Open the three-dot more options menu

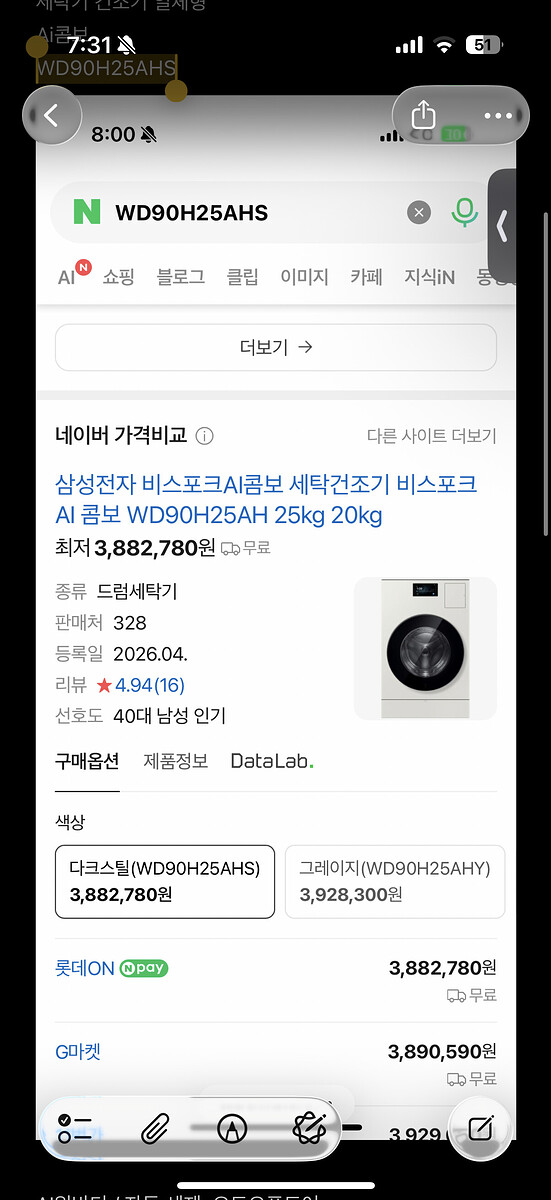[x=497, y=115]
